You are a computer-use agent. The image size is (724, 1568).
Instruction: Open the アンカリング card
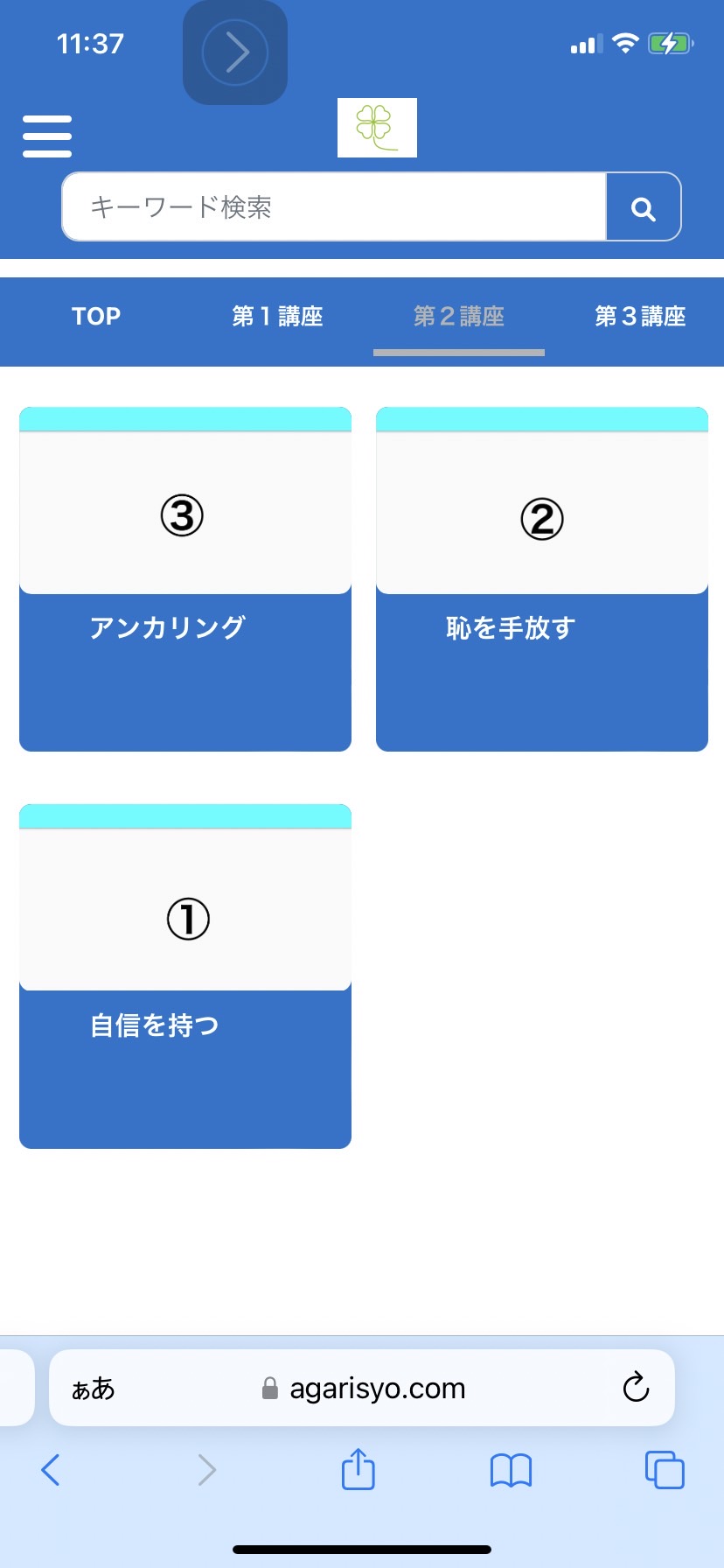185,579
